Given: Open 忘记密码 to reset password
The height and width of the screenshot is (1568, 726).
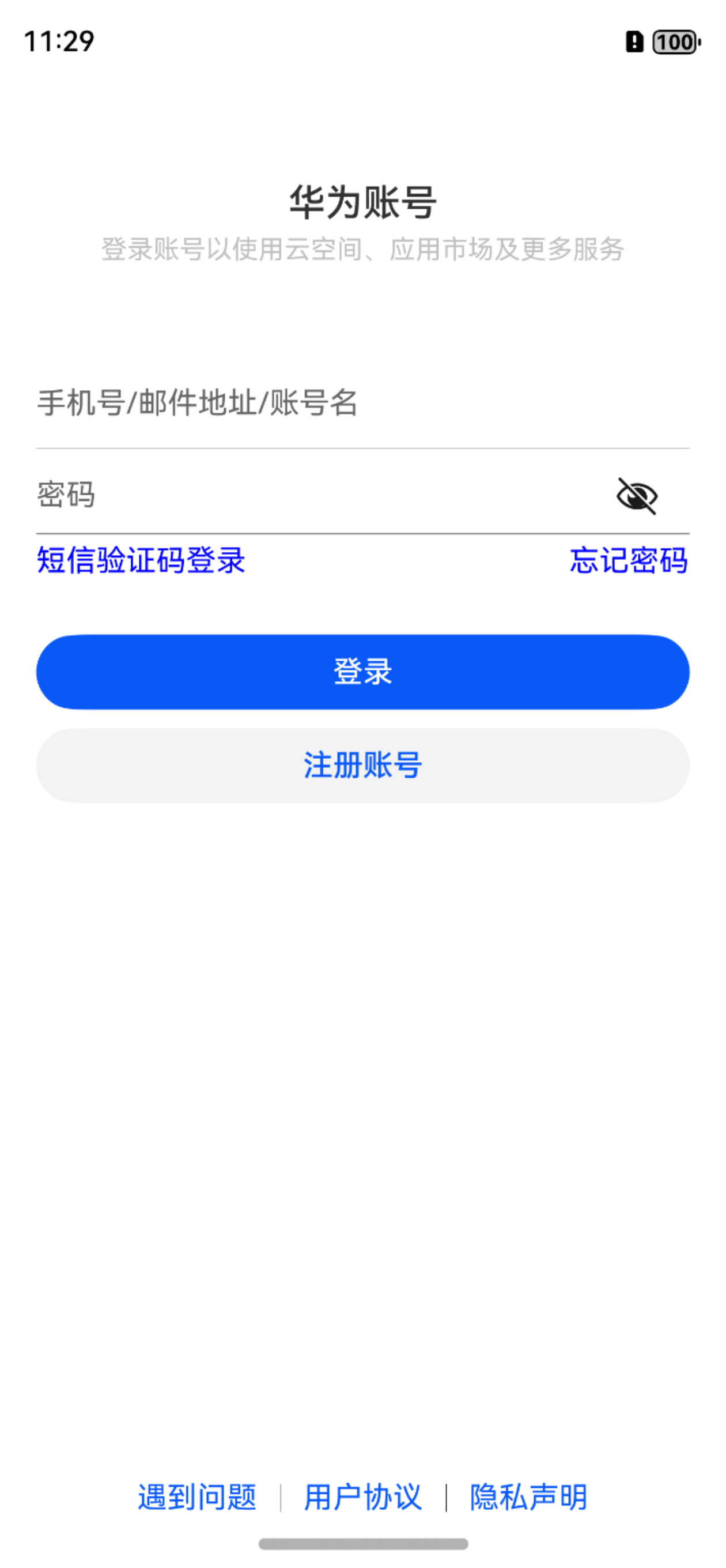Looking at the screenshot, I should tap(629, 560).
